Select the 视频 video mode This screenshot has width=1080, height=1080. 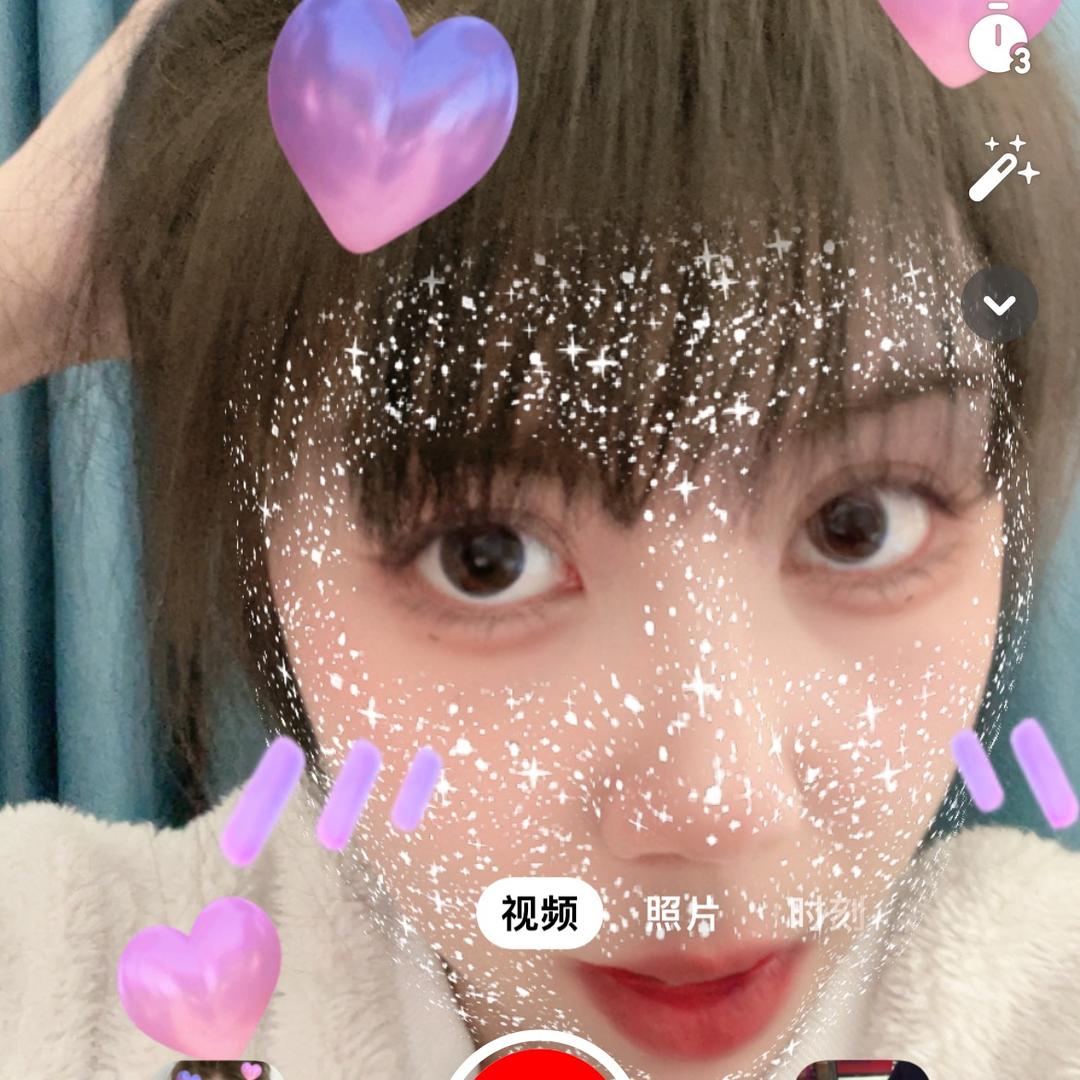click(x=540, y=913)
